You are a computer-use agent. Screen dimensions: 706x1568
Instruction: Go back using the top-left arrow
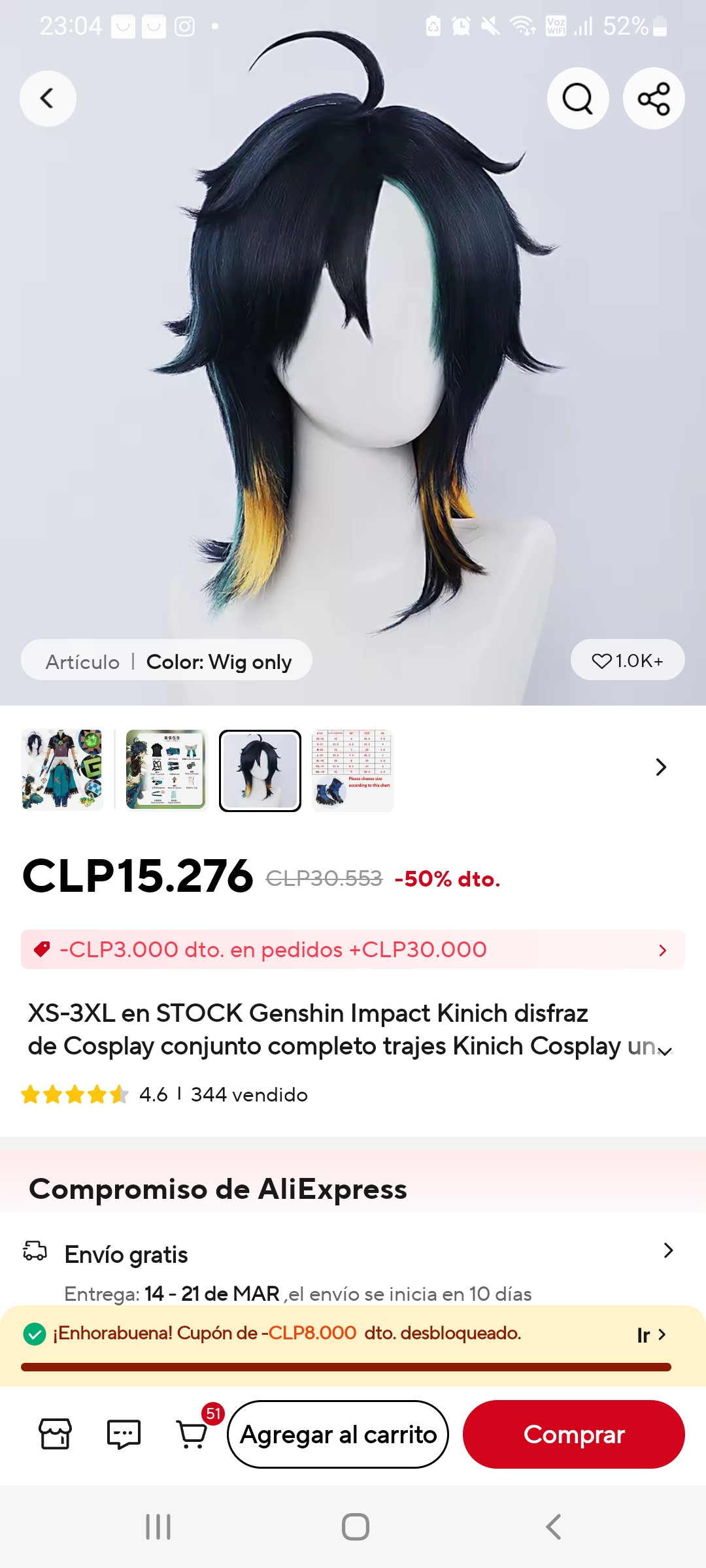tap(48, 99)
